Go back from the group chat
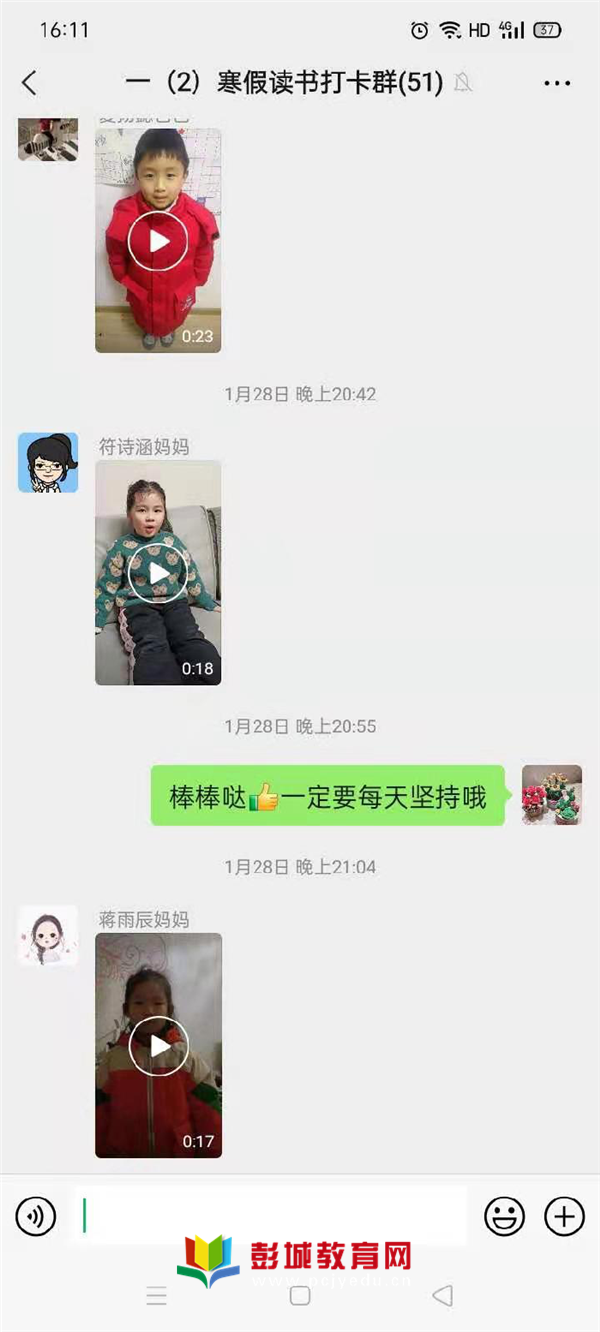This screenshot has height=1332, width=600. 30,83
